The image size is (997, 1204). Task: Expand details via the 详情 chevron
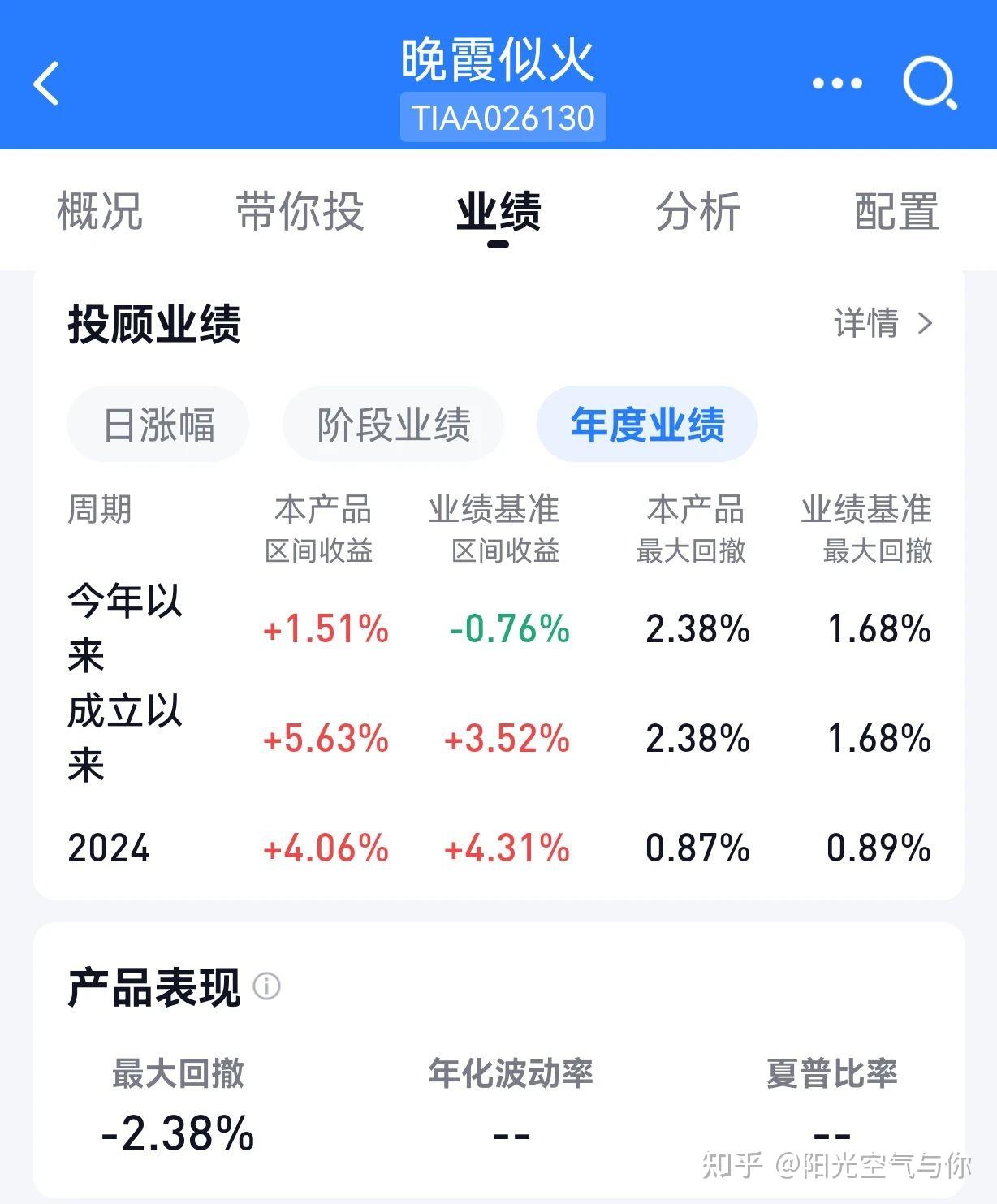(x=926, y=324)
